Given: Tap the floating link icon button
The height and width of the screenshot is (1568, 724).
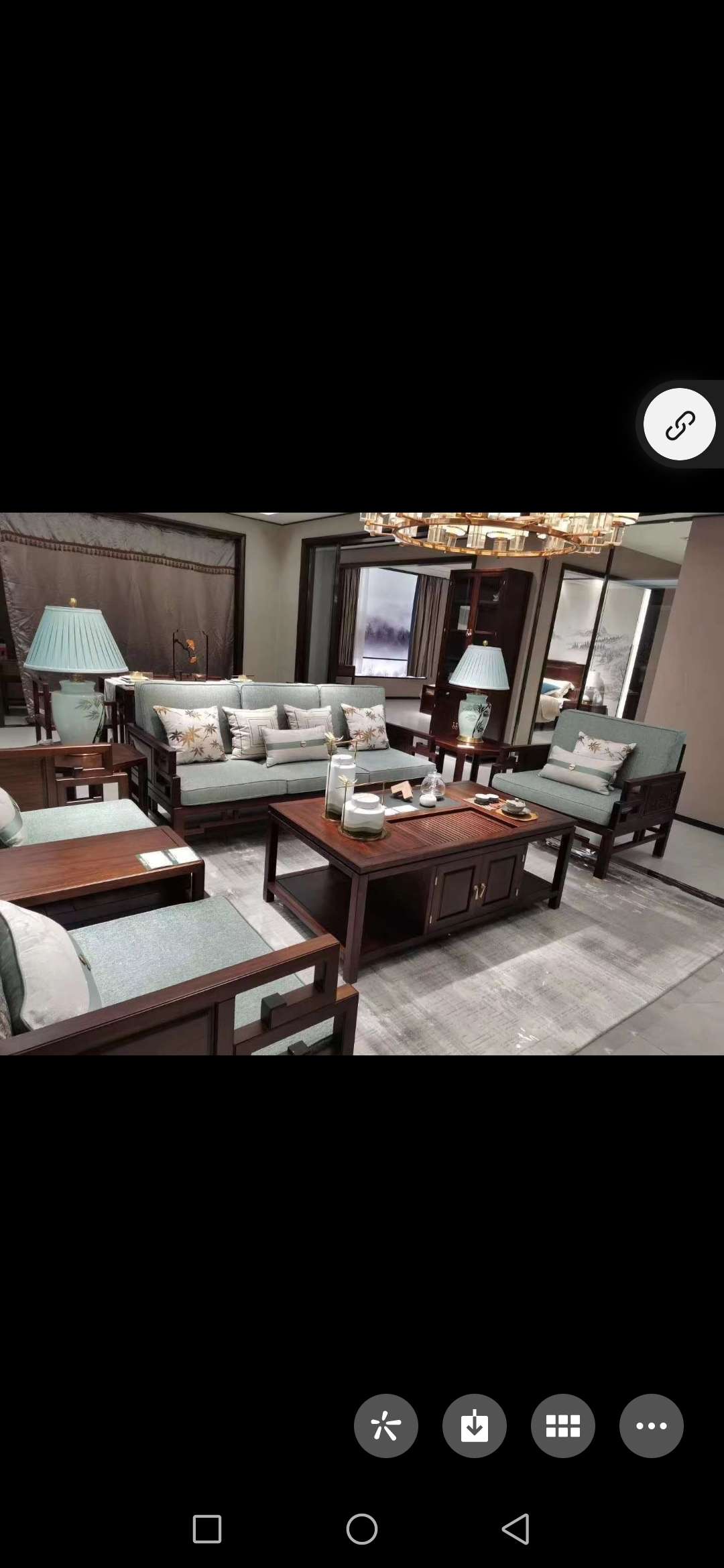Looking at the screenshot, I should (679, 425).
